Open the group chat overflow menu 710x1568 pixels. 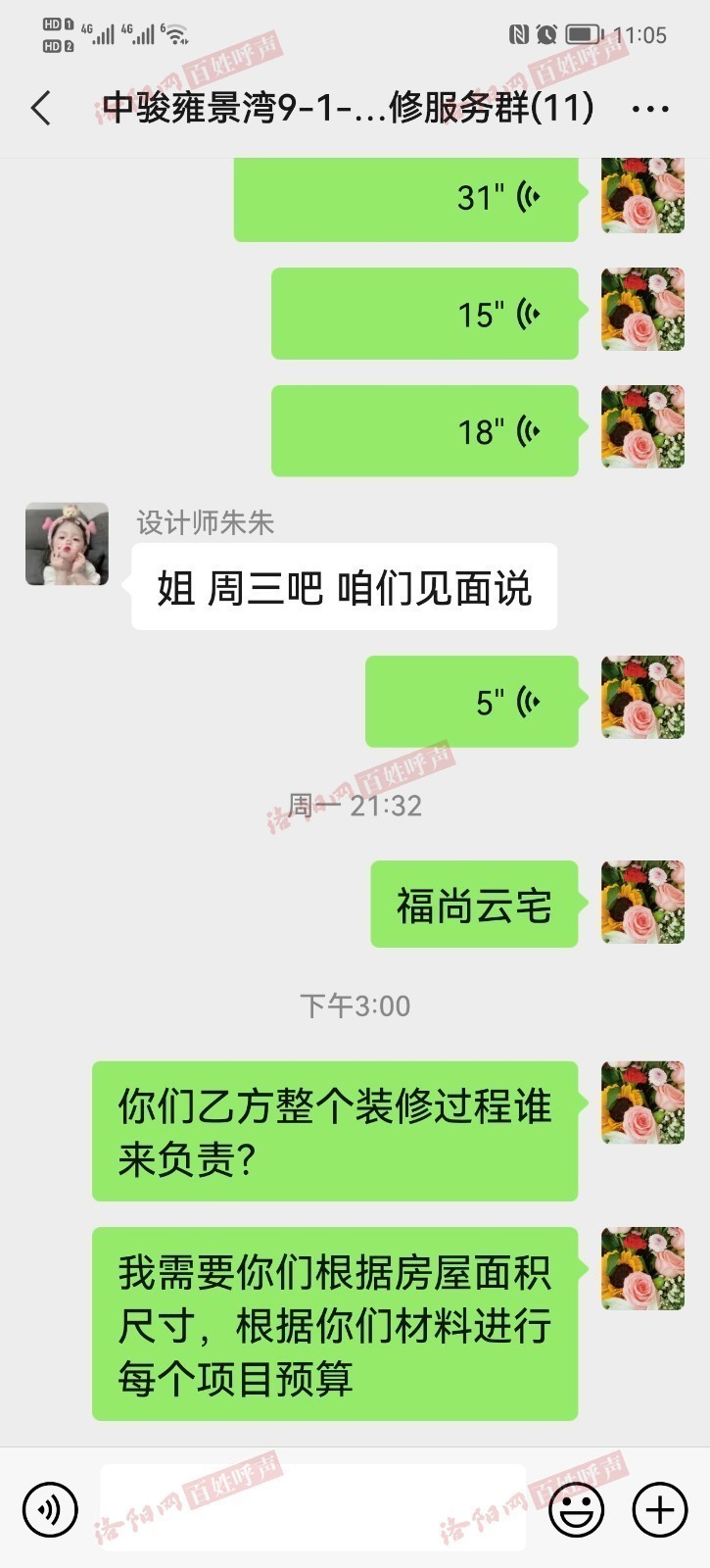[650, 109]
